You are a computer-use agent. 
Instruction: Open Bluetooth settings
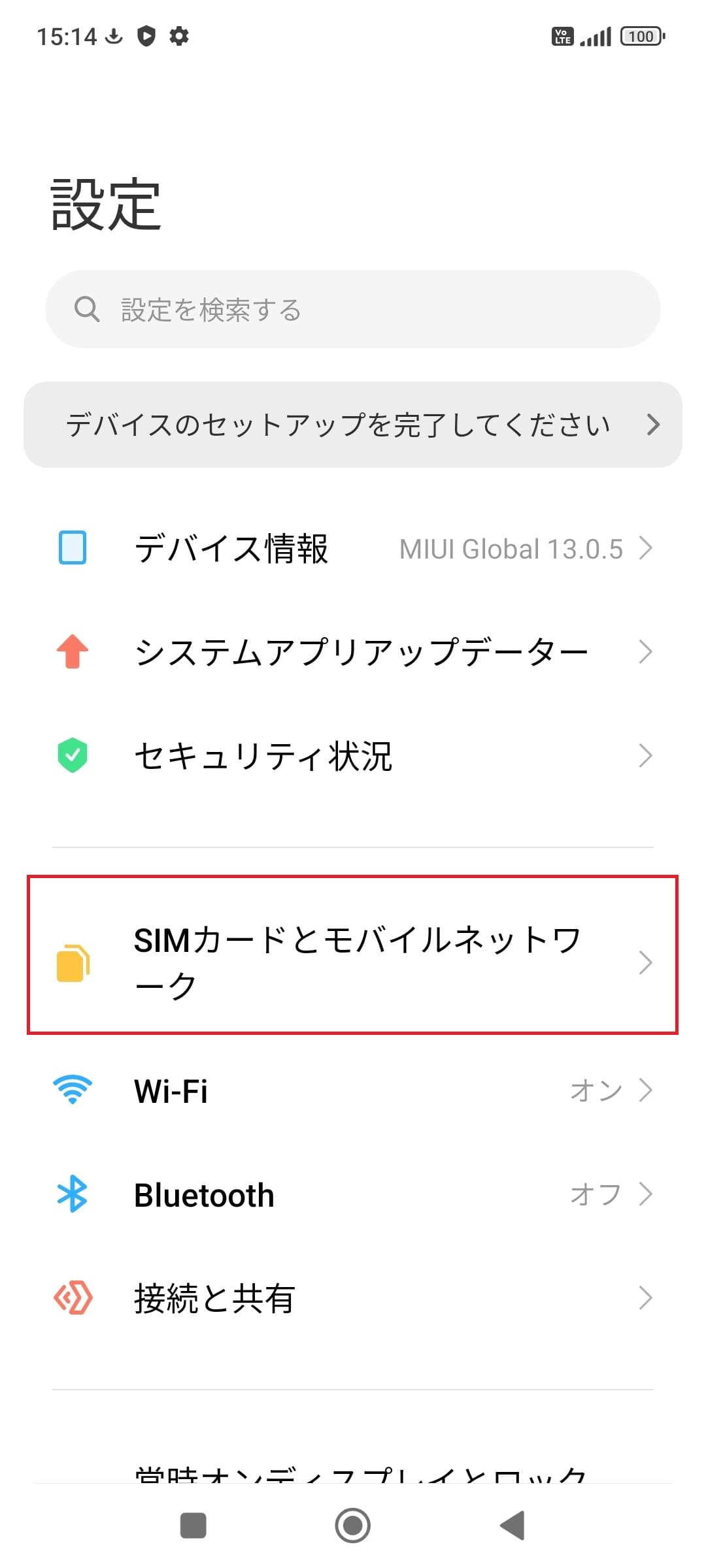pos(353,1194)
